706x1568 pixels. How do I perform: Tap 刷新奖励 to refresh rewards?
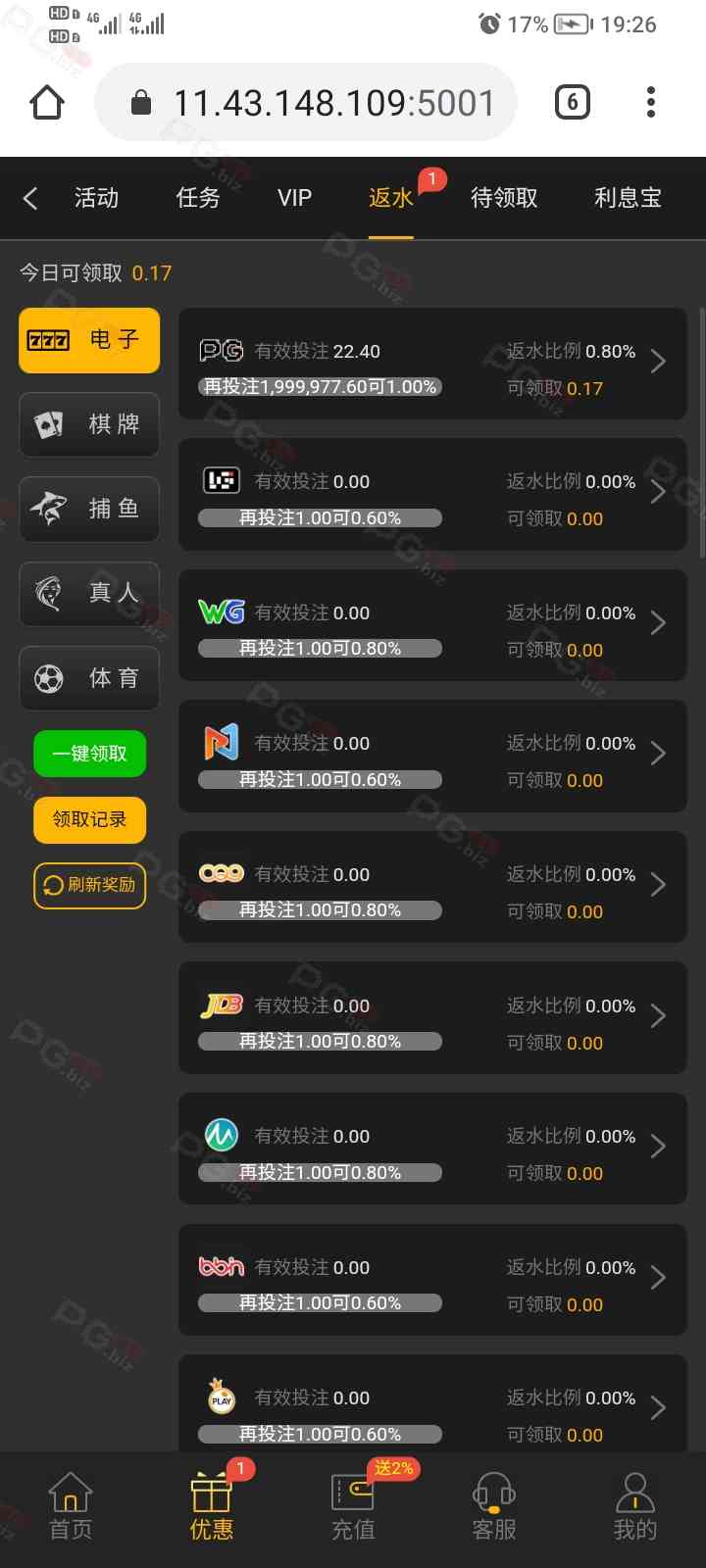(89, 885)
